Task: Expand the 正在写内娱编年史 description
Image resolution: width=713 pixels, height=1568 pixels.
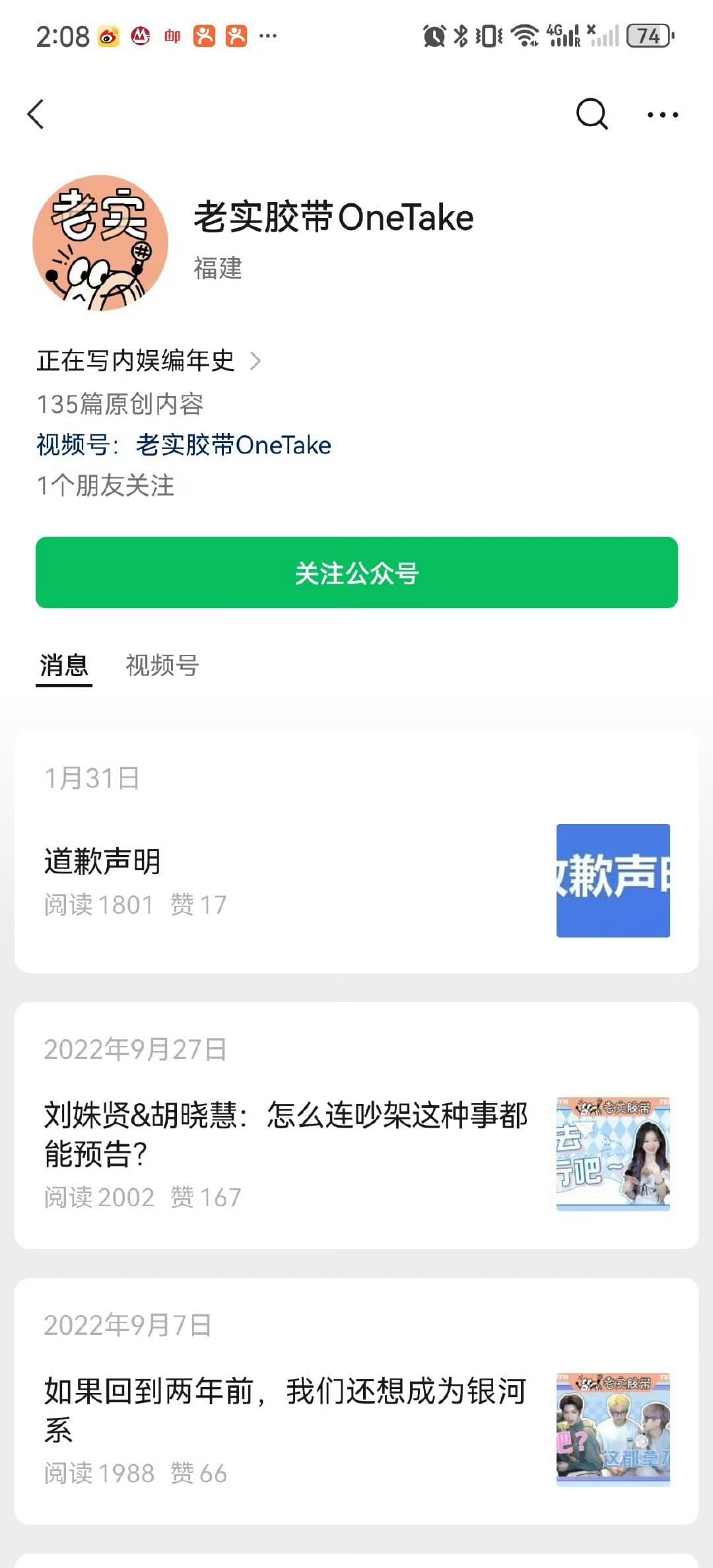Action: point(149,360)
